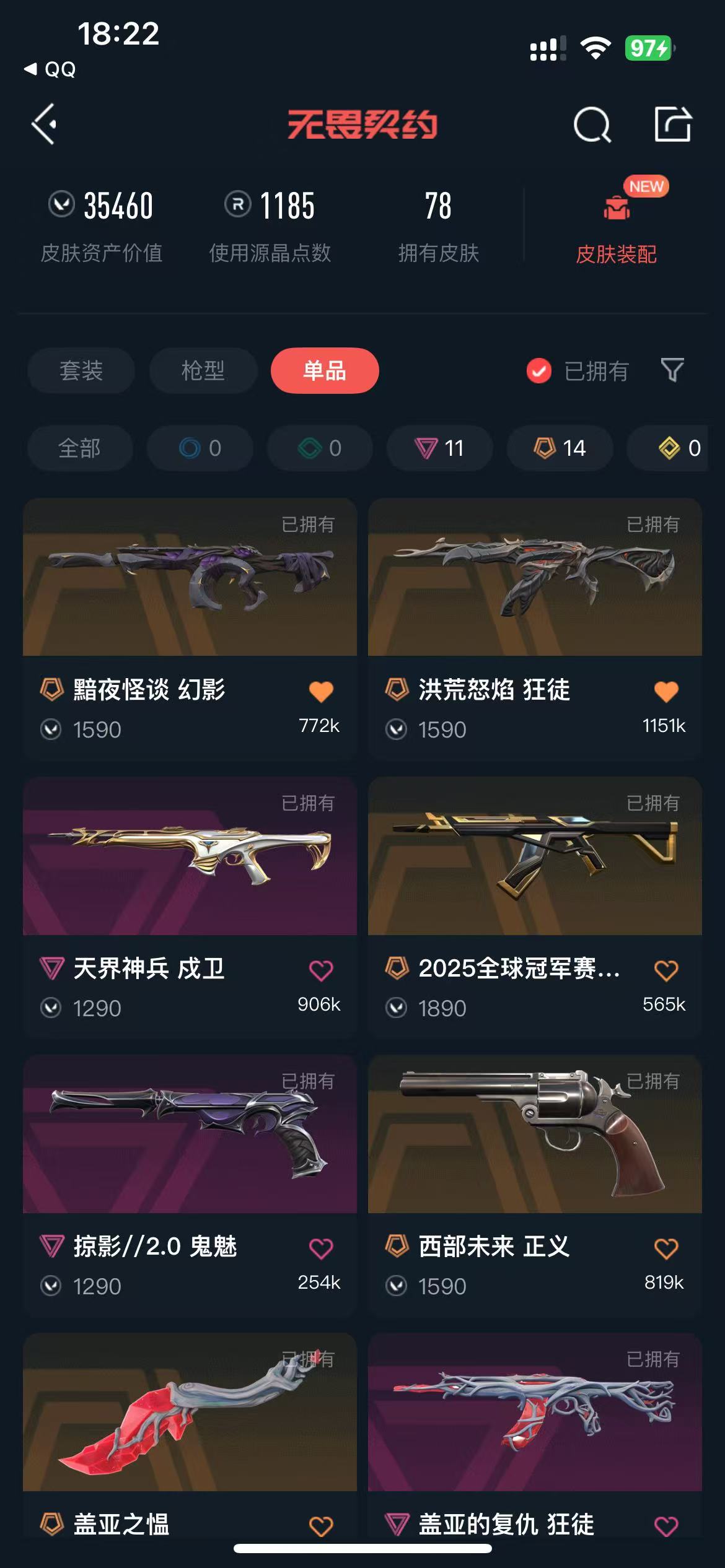Switch to the 枪型 tab

pos(203,371)
